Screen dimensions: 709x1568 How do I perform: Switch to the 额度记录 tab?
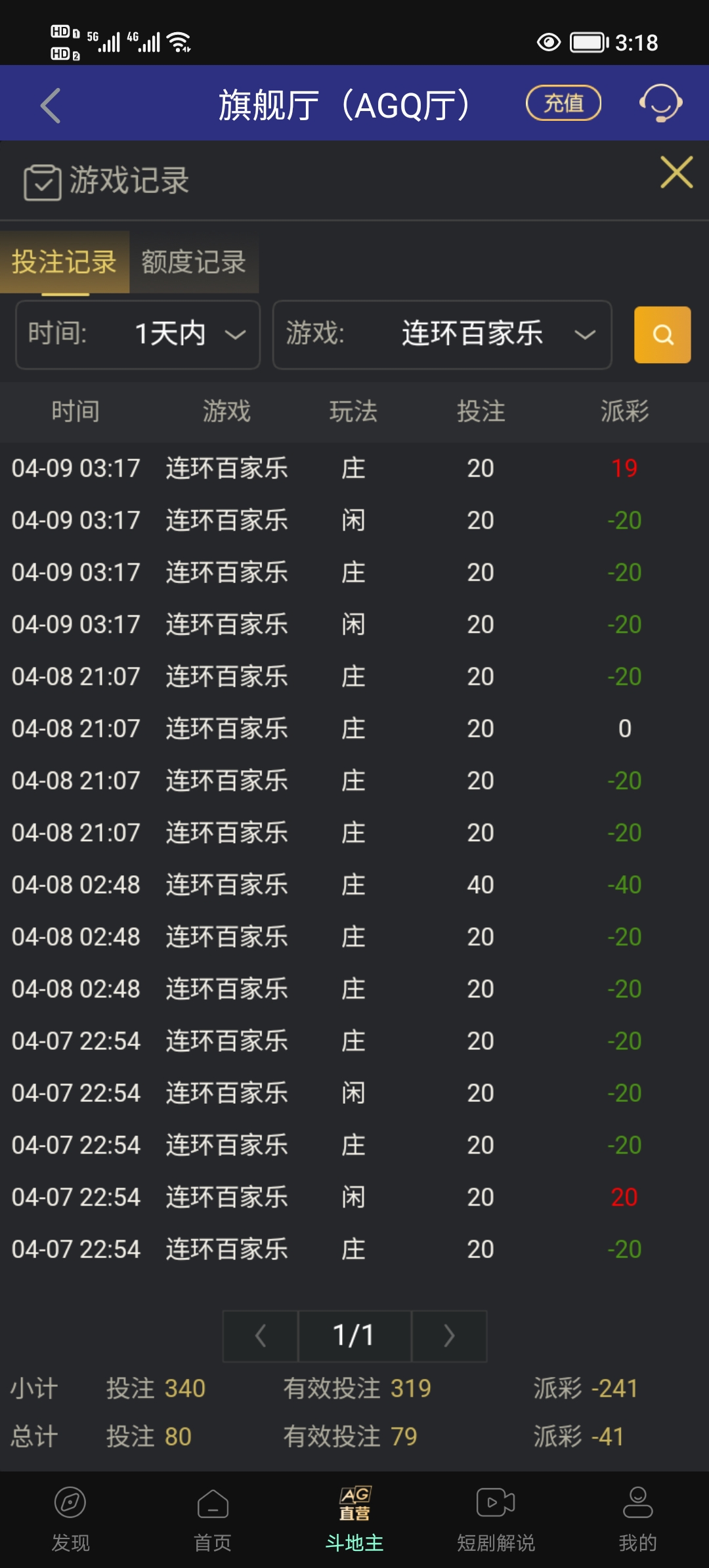(194, 262)
